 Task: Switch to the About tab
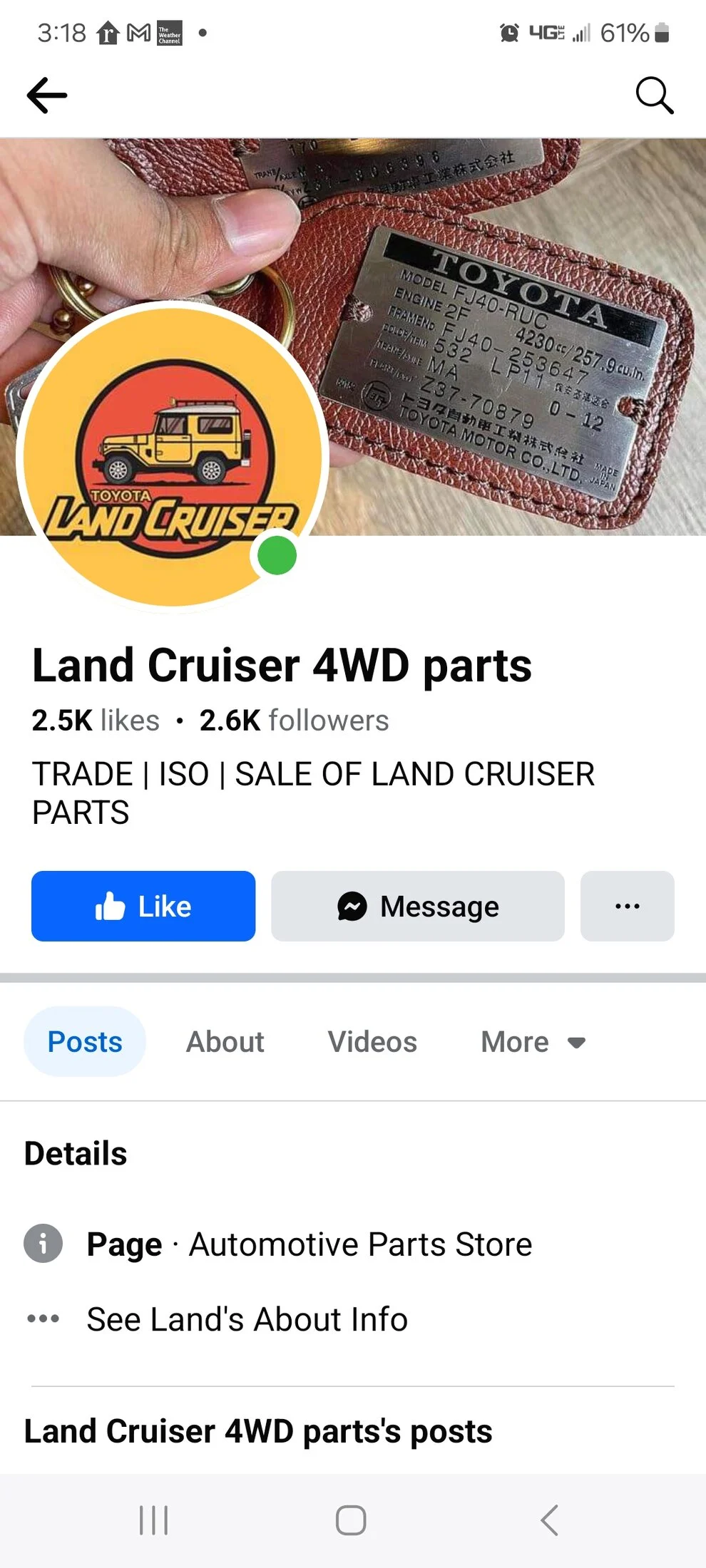pyautogui.click(x=225, y=1041)
